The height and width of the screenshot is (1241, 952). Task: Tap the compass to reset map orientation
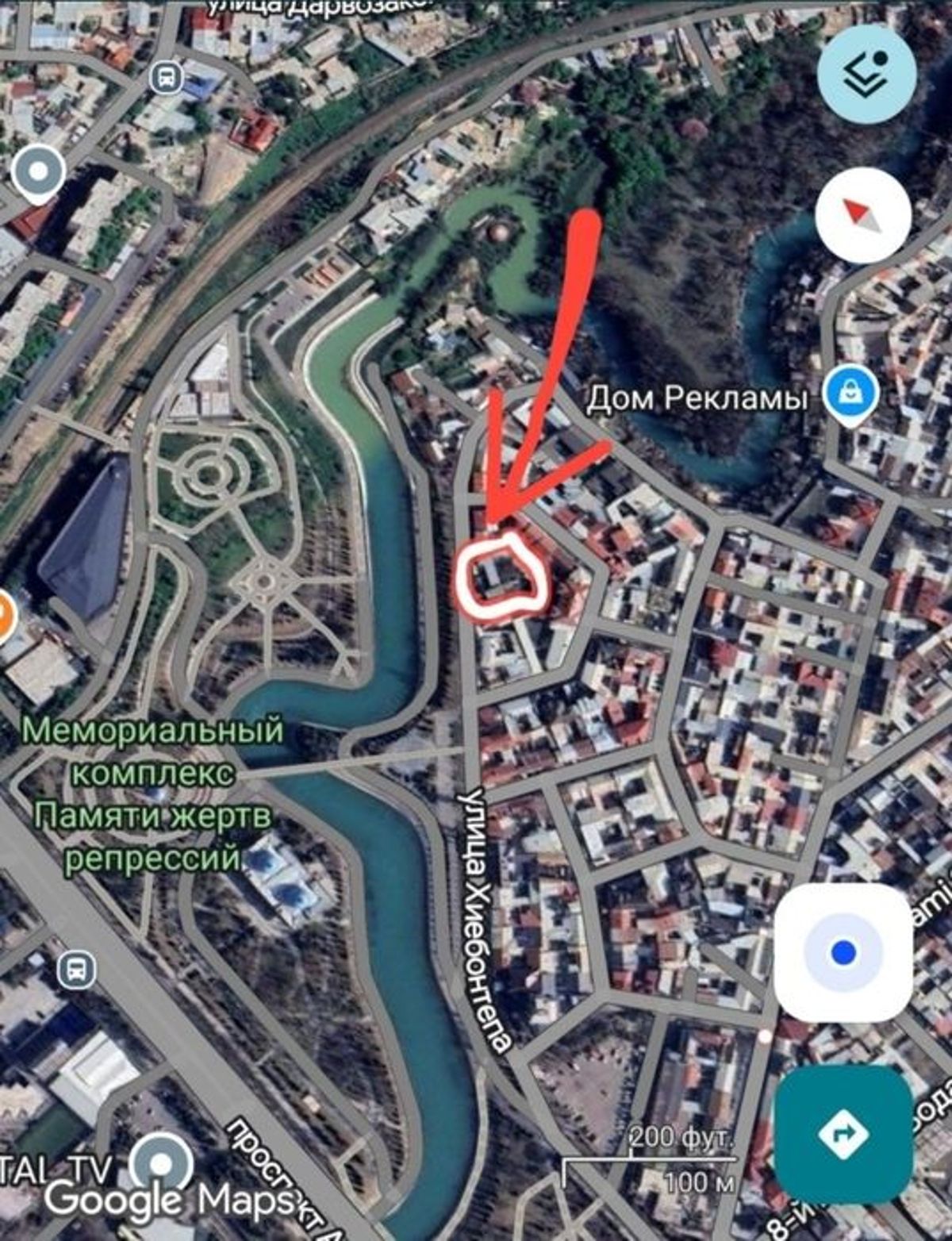pos(862,214)
